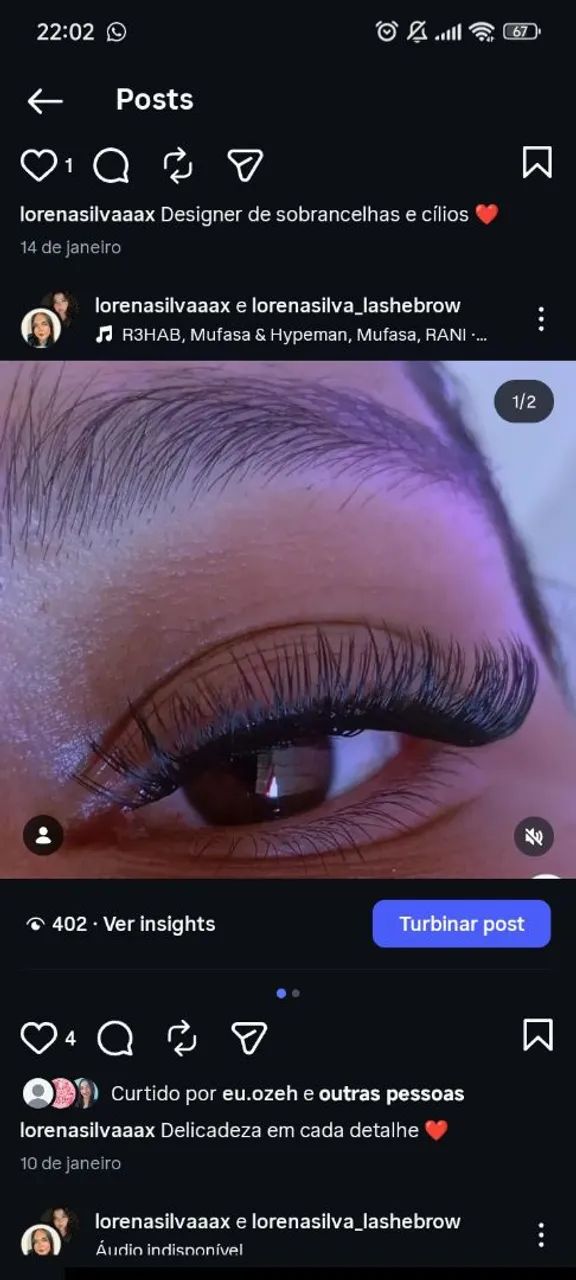Like the 14 de janeiro post
Viewport: 576px width, 1280px height.
pyautogui.click(x=38, y=166)
